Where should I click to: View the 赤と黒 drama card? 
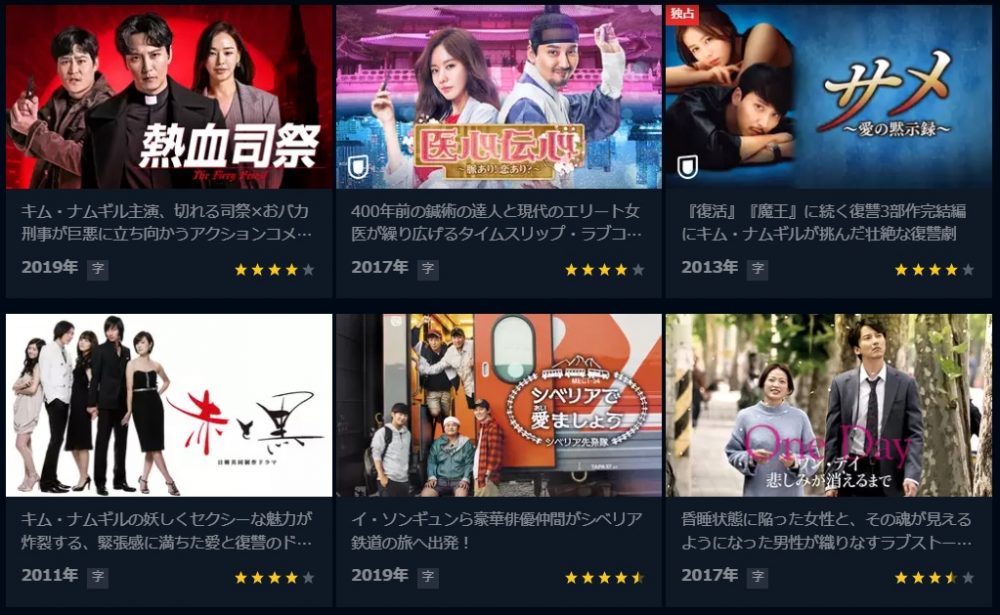pyautogui.click(x=169, y=405)
